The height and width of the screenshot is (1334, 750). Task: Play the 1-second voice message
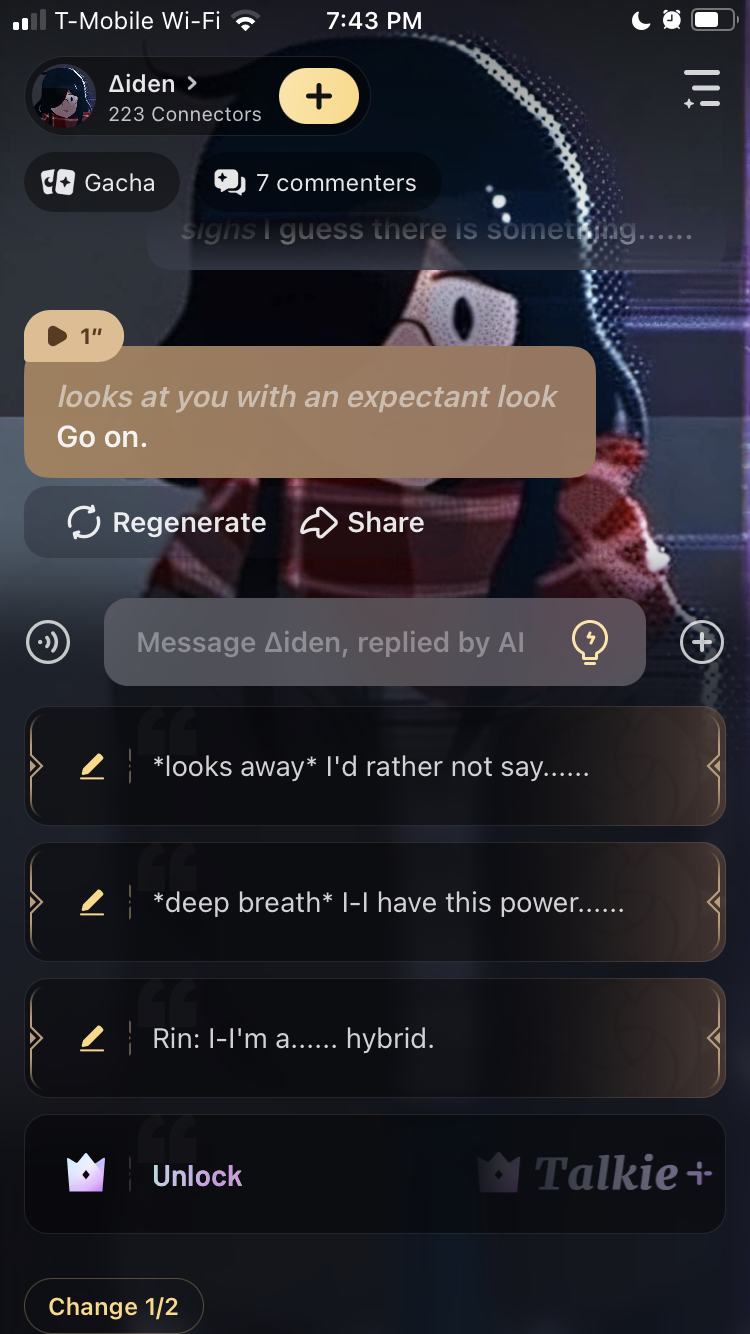coord(74,336)
